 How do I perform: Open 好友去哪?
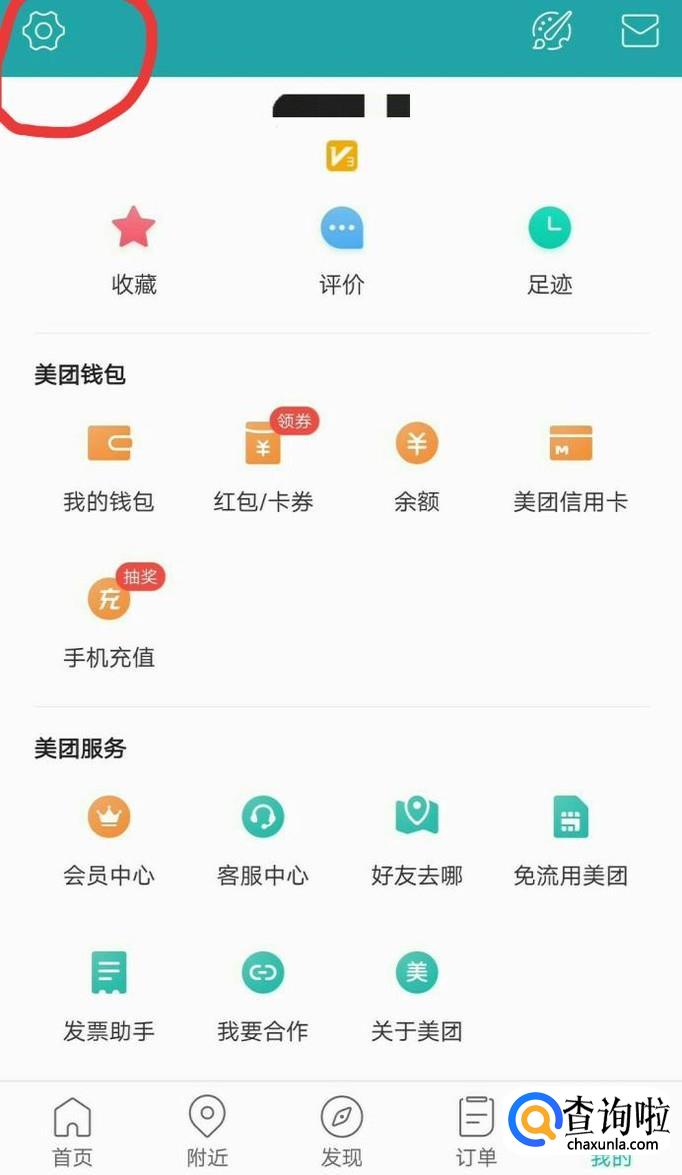417,840
